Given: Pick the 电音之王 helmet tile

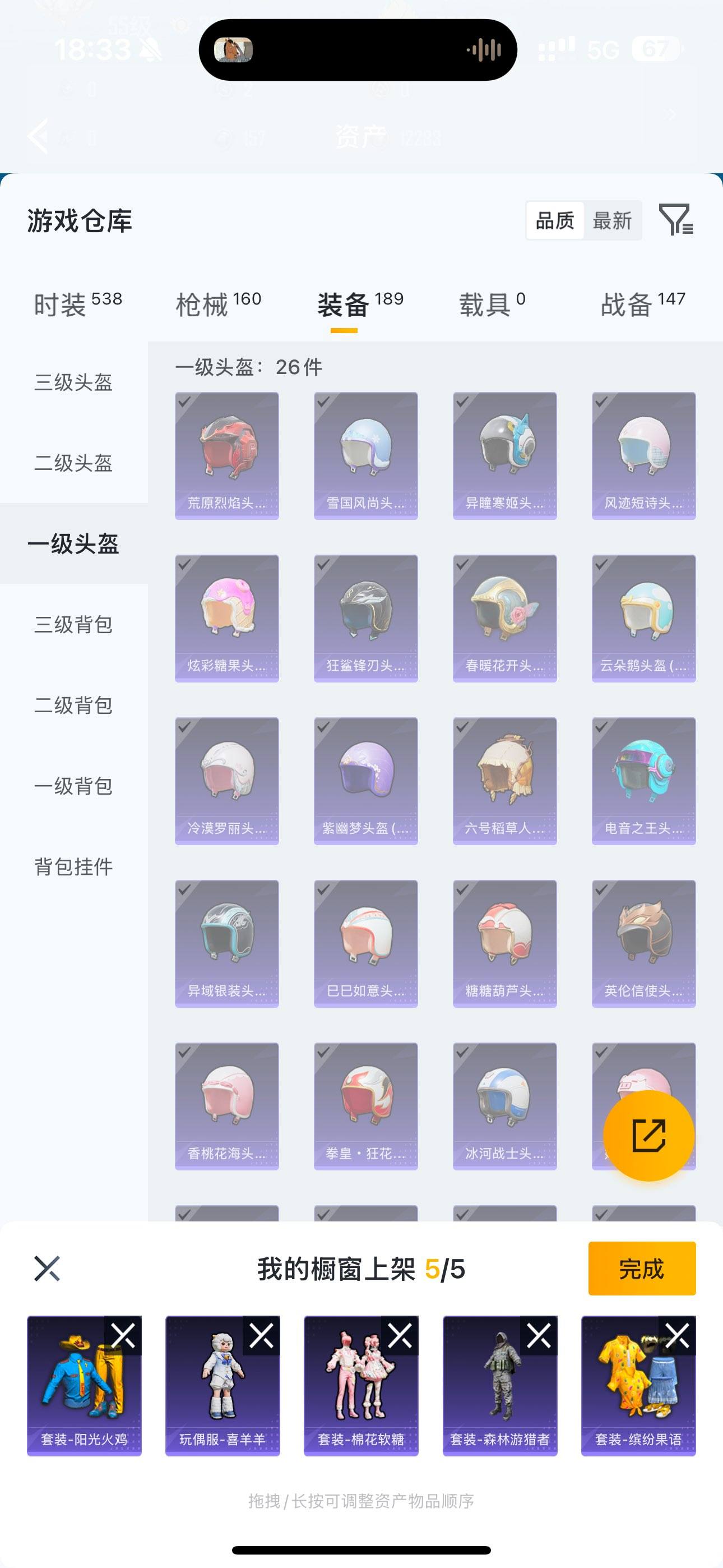Looking at the screenshot, I should pos(643,780).
